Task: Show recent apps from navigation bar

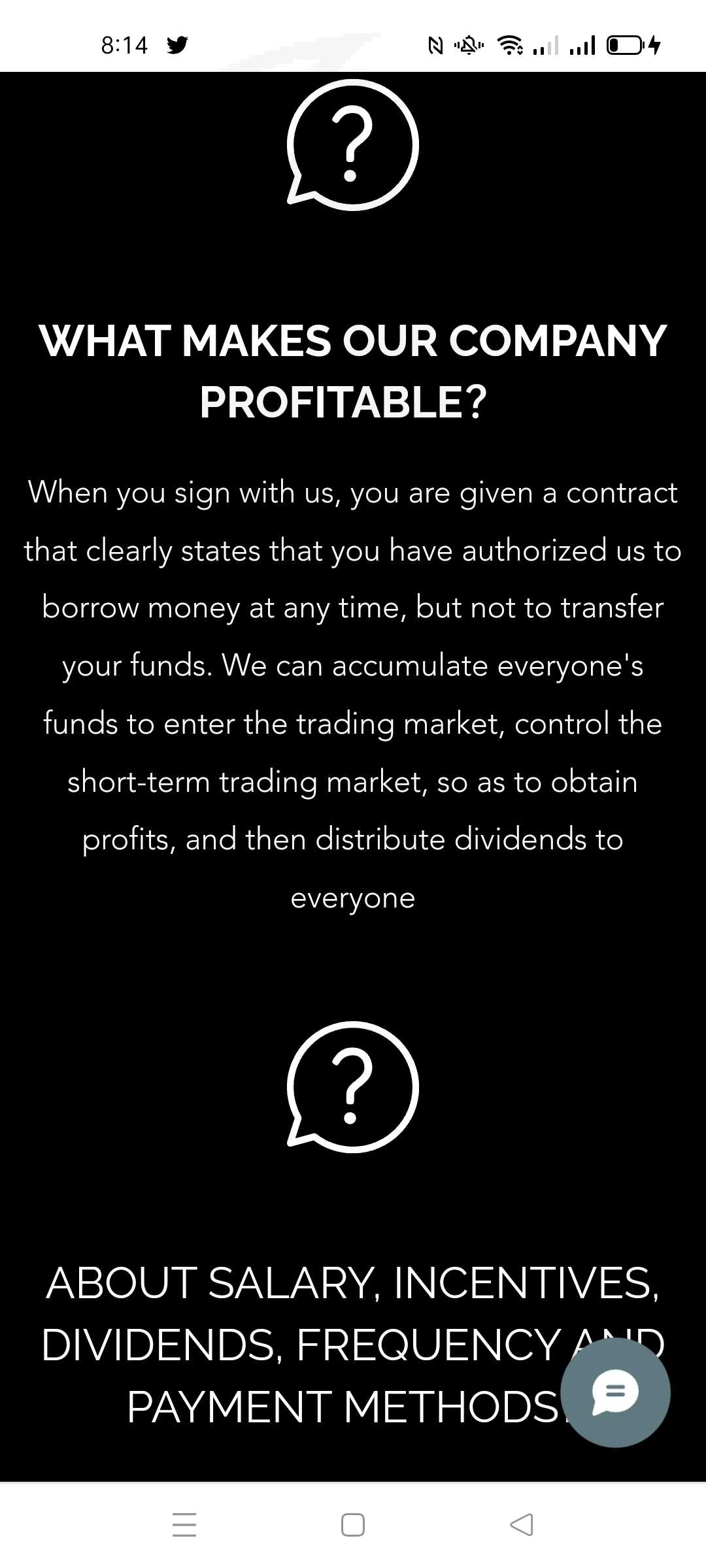Action: coord(184,1525)
